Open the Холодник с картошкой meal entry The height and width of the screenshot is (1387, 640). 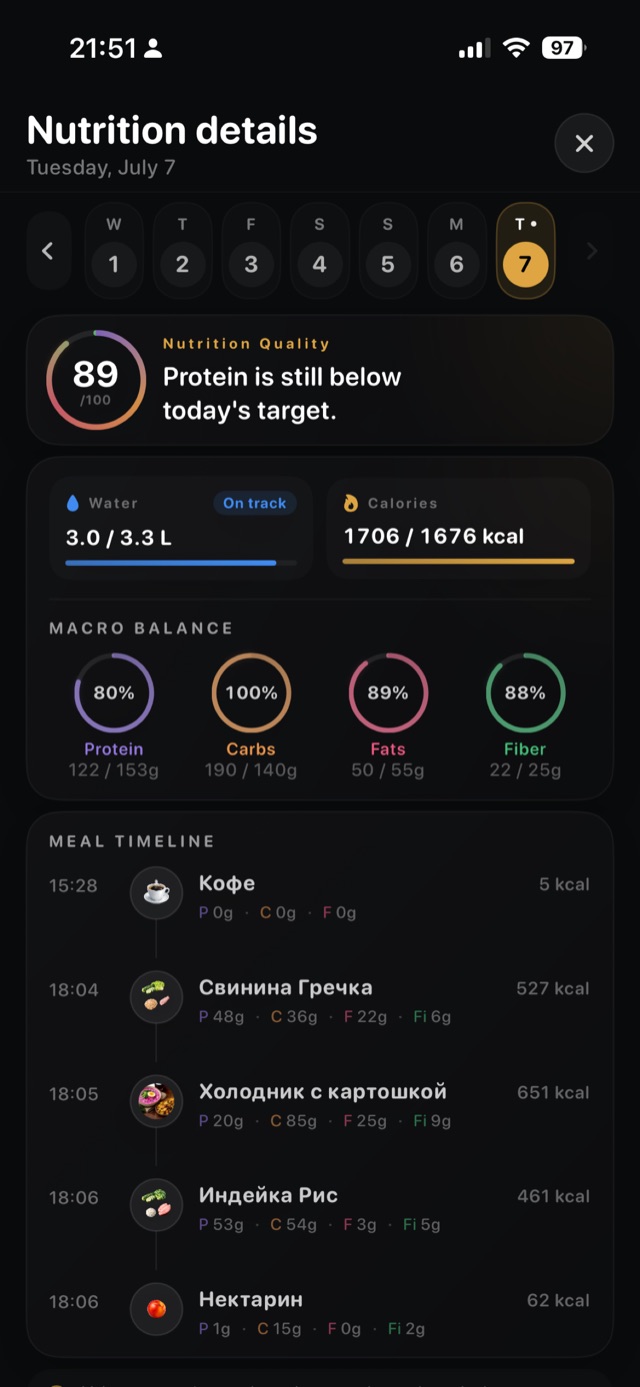coord(320,1104)
